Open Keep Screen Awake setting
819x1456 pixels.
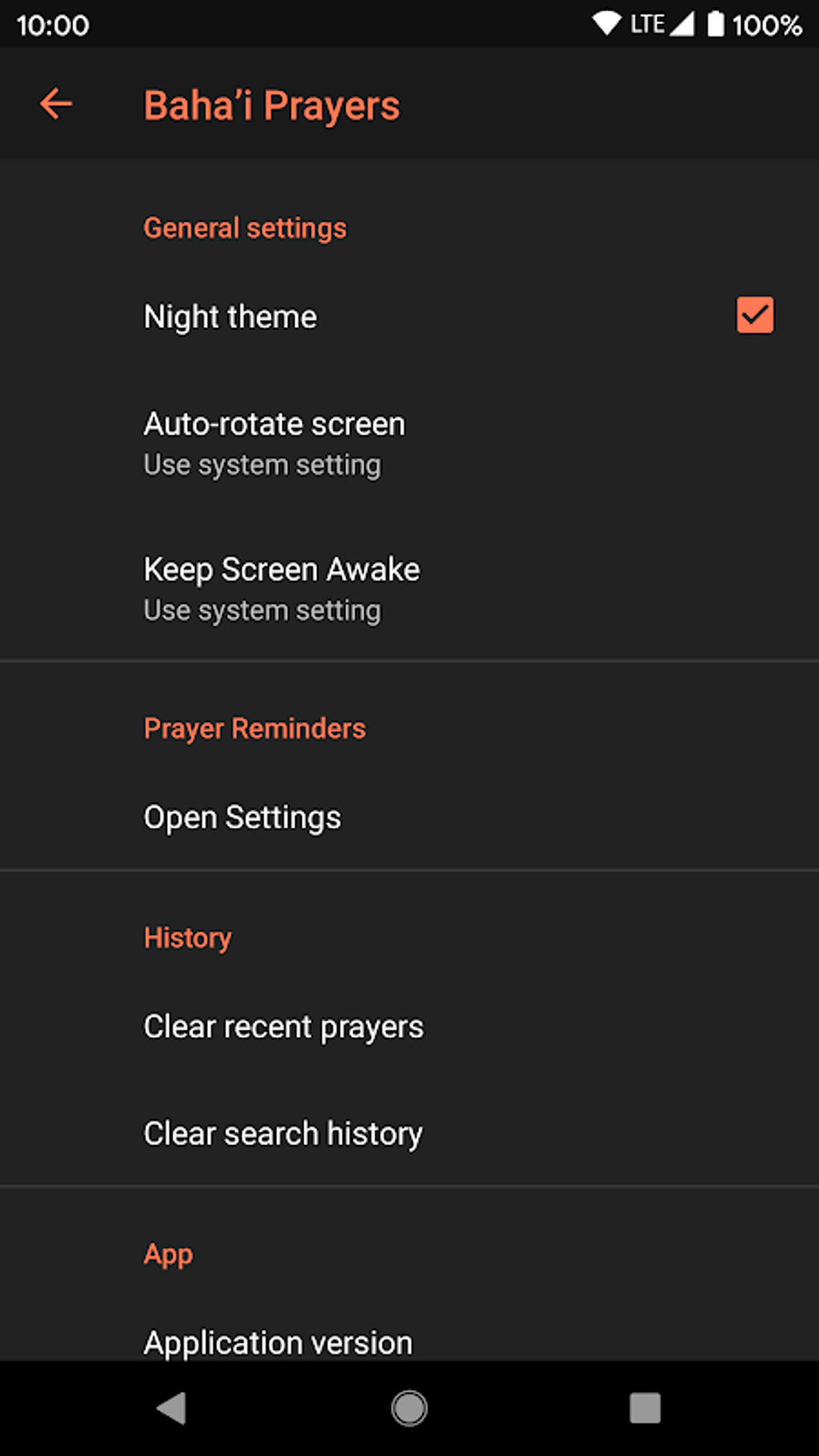click(x=409, y=589)
